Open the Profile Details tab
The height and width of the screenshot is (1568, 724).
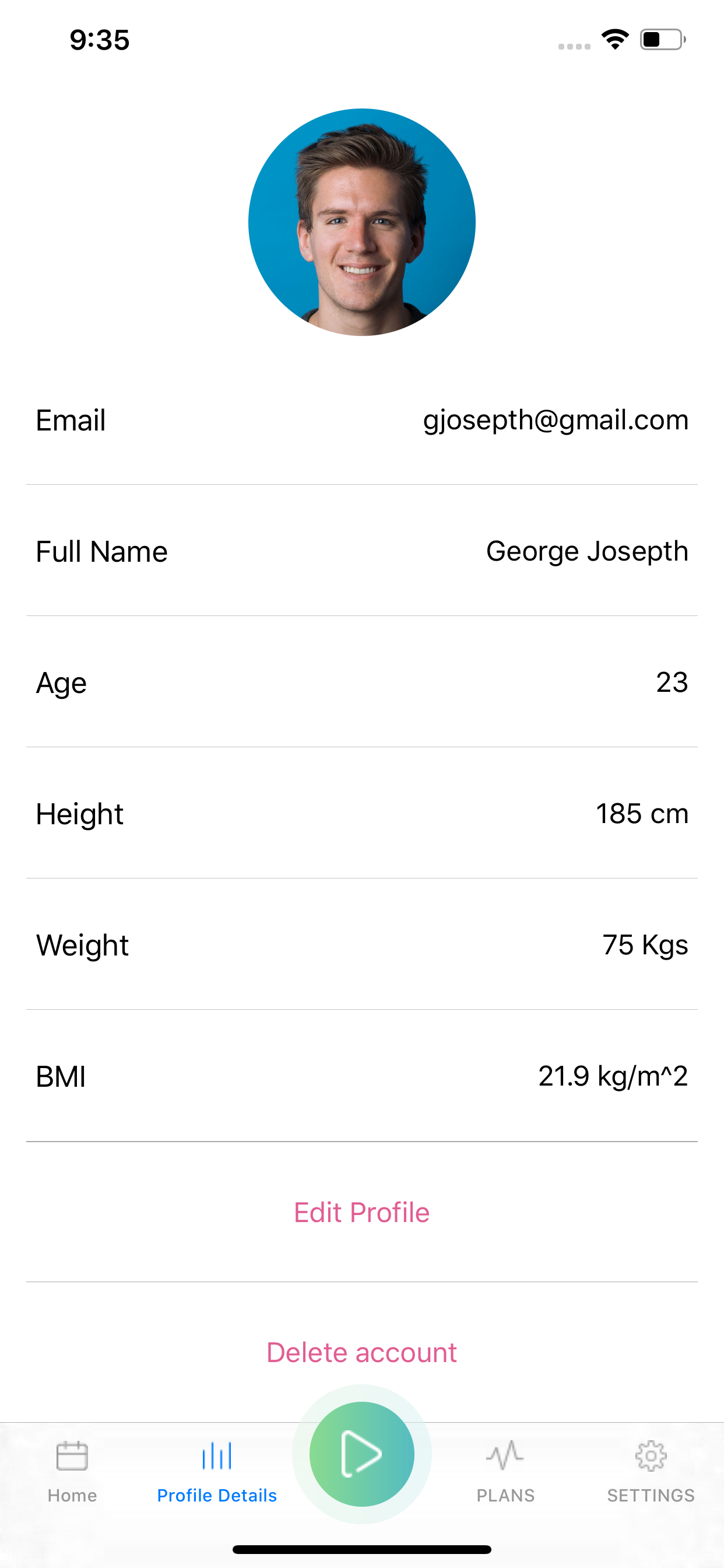tap(217, 1472)
